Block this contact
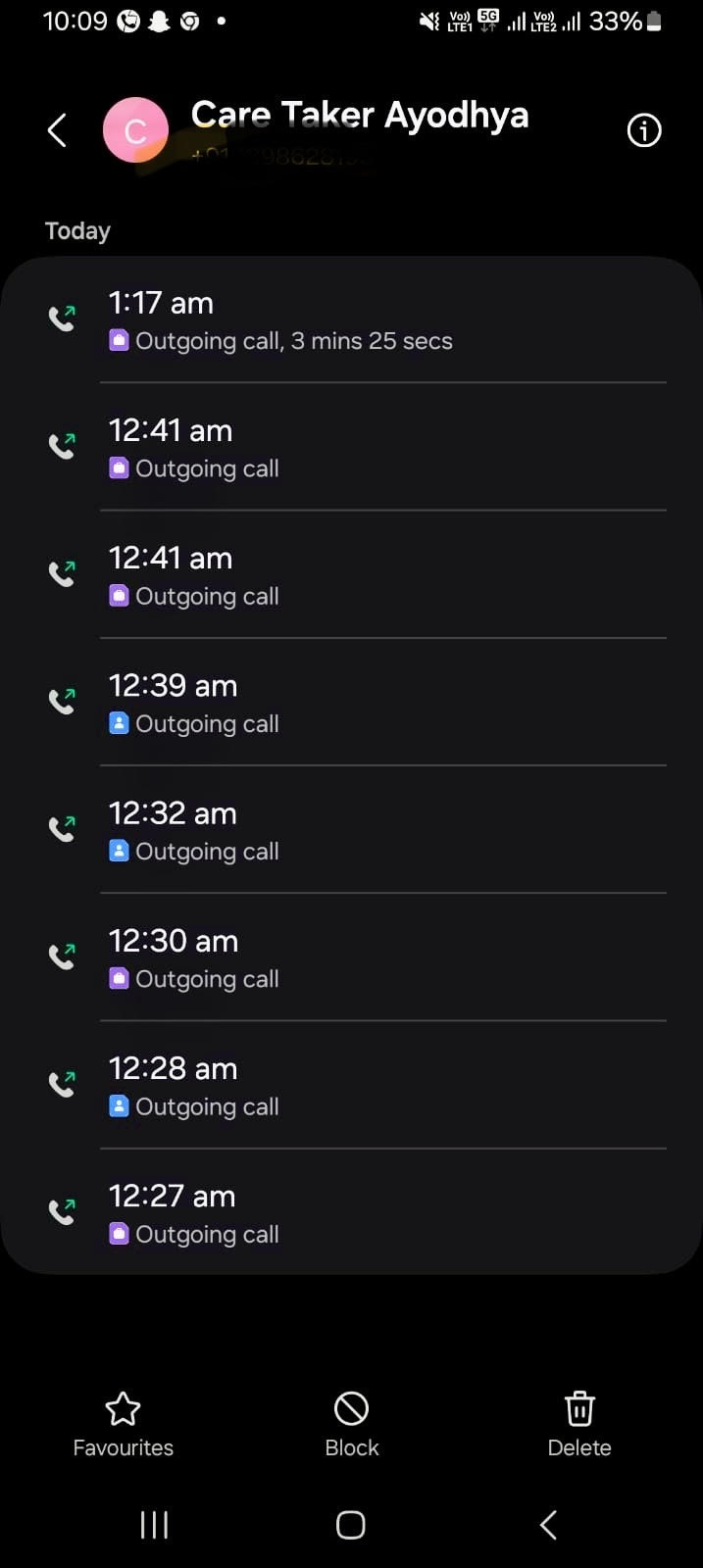Screen dimensions: 703x1568 click(x=351, y=1424)
